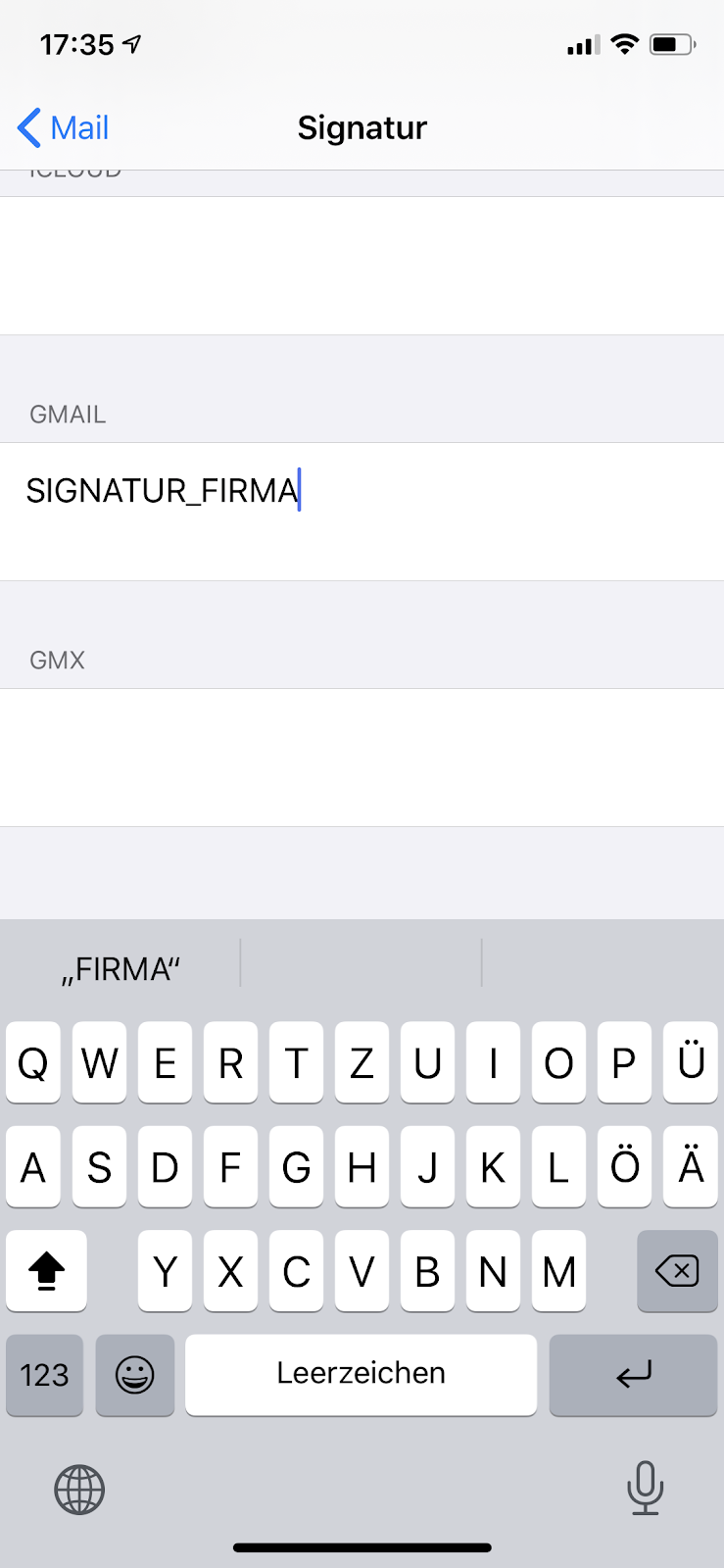Open the emoji keyboard
Screen dimensions: 724x1568
[135, 1374]
